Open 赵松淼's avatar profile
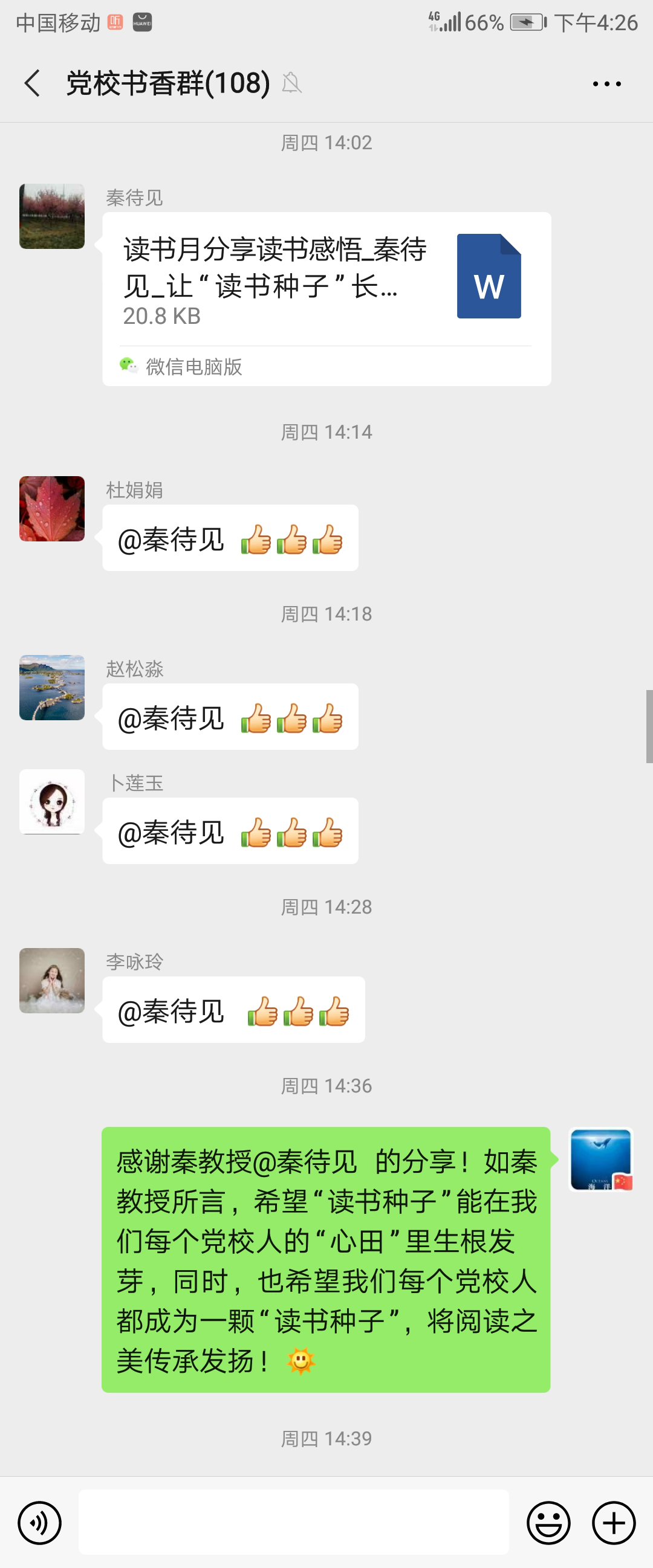The height and width of the screenshot is (1568, 653). 52,687
